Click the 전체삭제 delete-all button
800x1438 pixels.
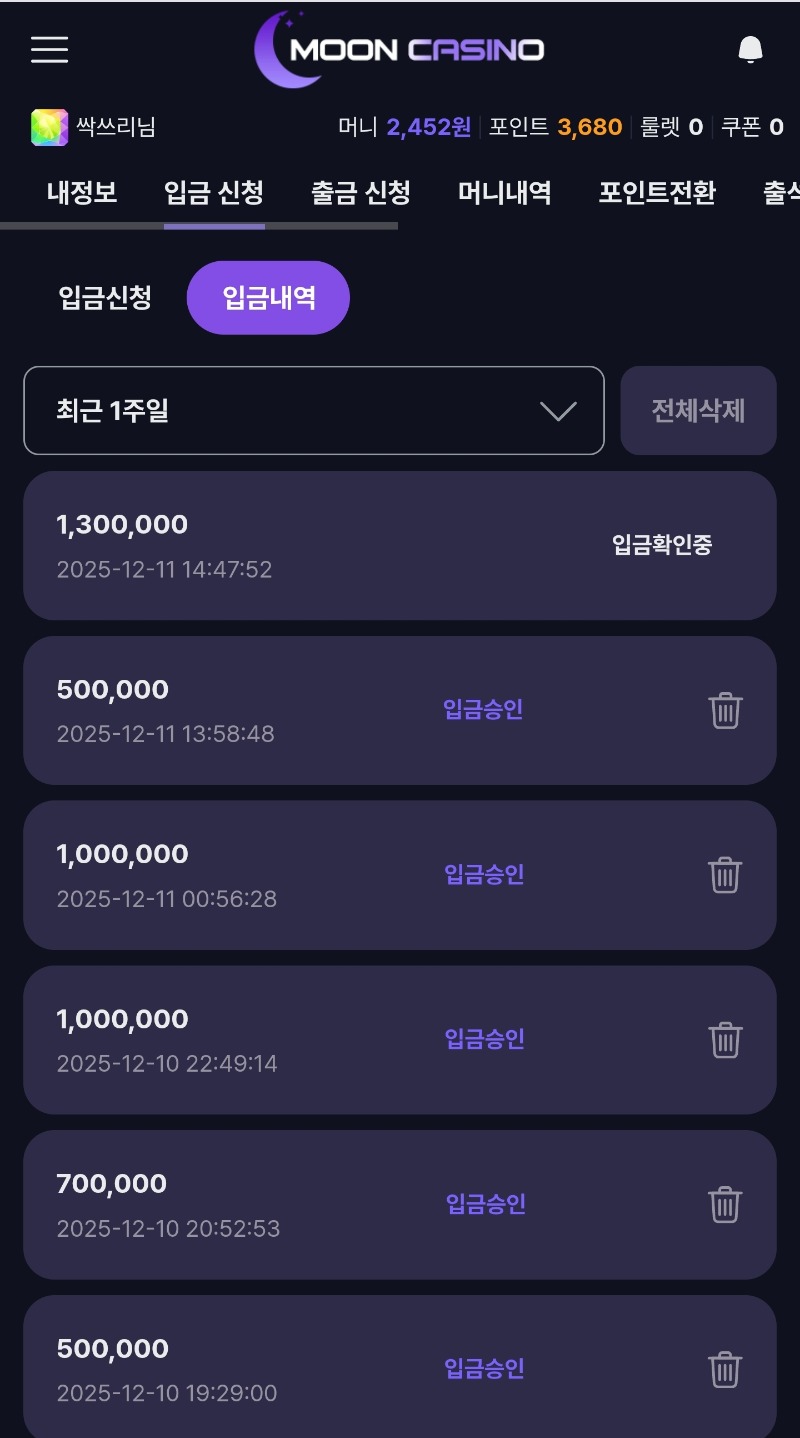698,410
